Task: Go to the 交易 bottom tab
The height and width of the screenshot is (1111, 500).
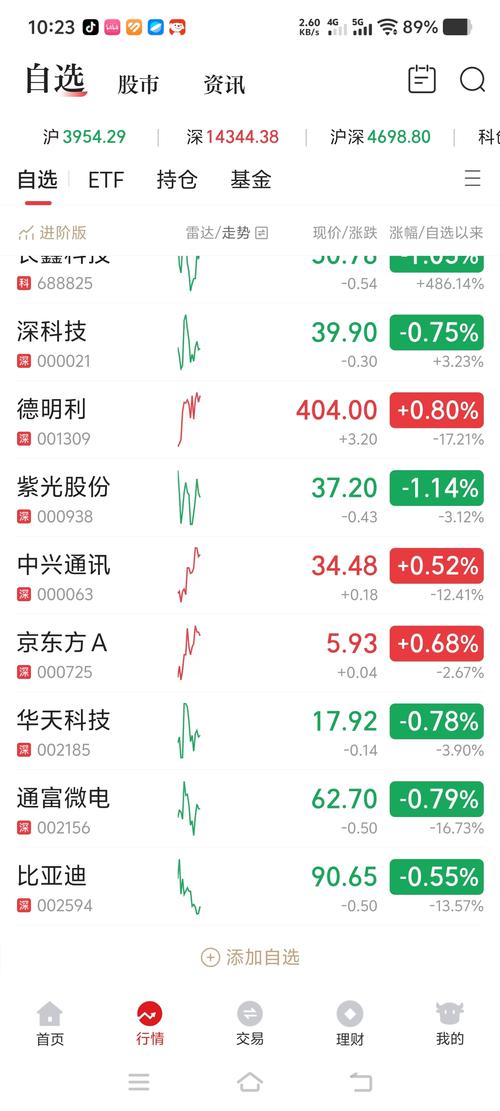Action: [250, 1024]
